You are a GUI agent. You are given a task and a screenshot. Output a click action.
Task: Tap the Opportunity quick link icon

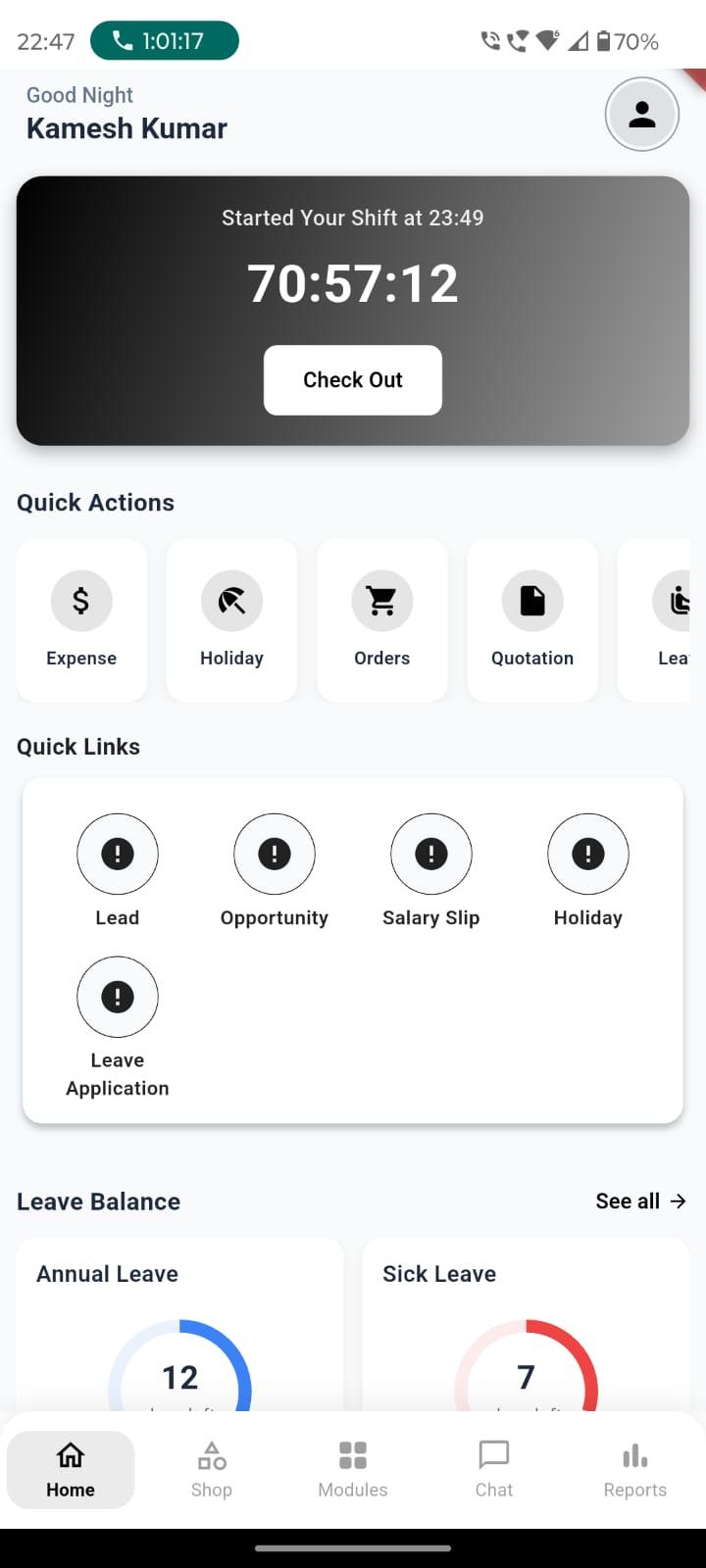tap(275, 854)
